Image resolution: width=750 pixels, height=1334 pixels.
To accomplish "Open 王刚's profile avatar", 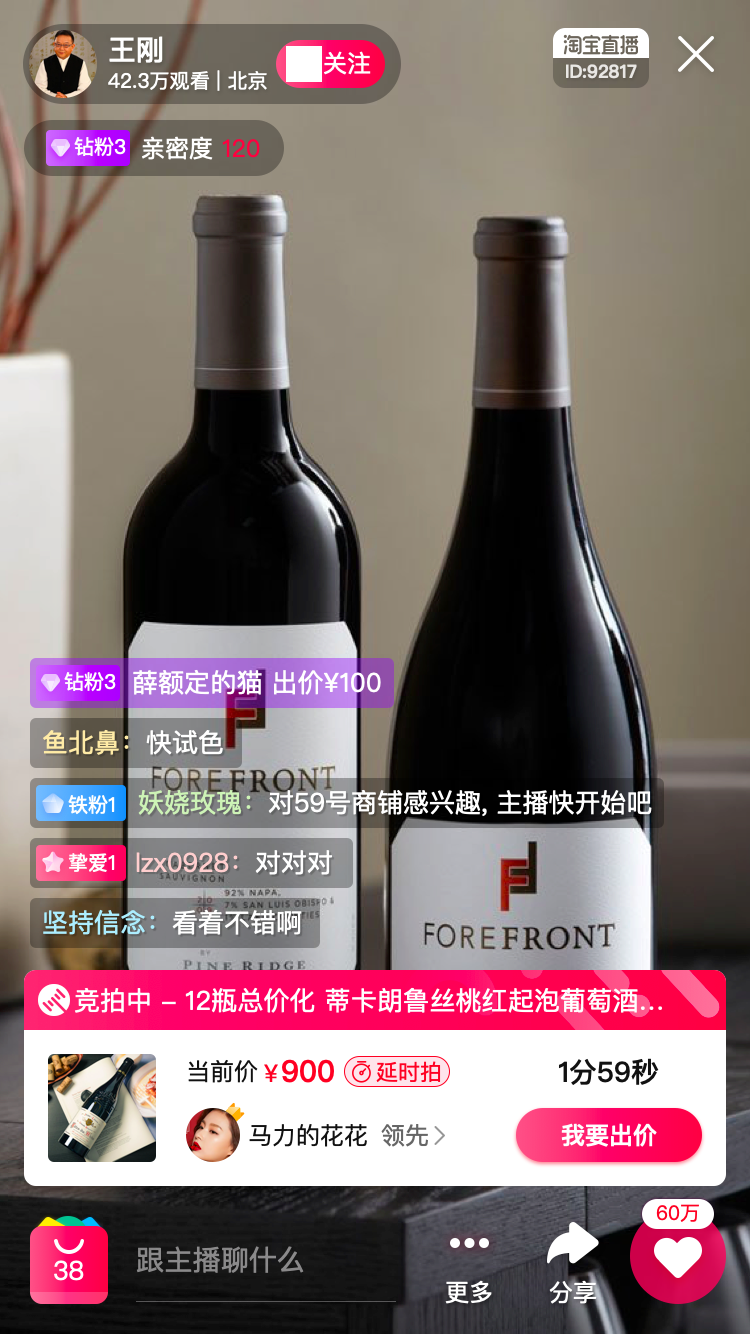I will click(63, 64).
